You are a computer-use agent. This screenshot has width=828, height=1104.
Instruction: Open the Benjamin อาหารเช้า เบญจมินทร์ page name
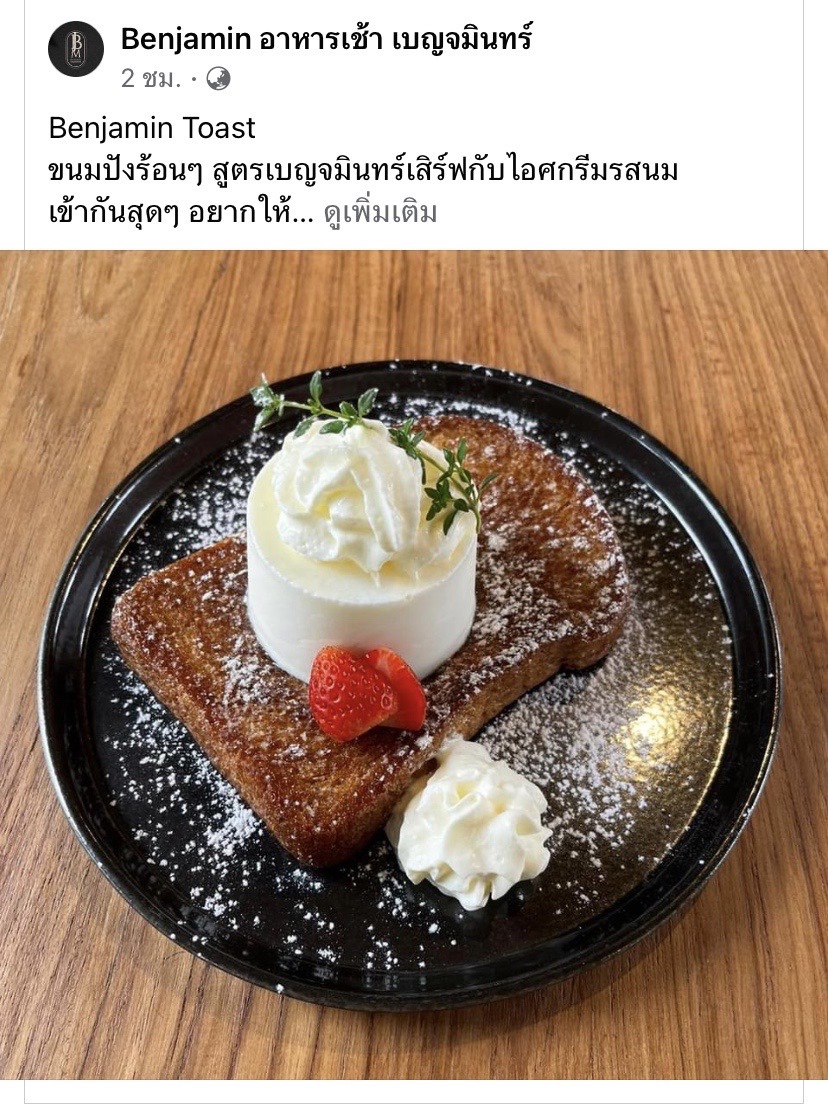tap(326, 39)
